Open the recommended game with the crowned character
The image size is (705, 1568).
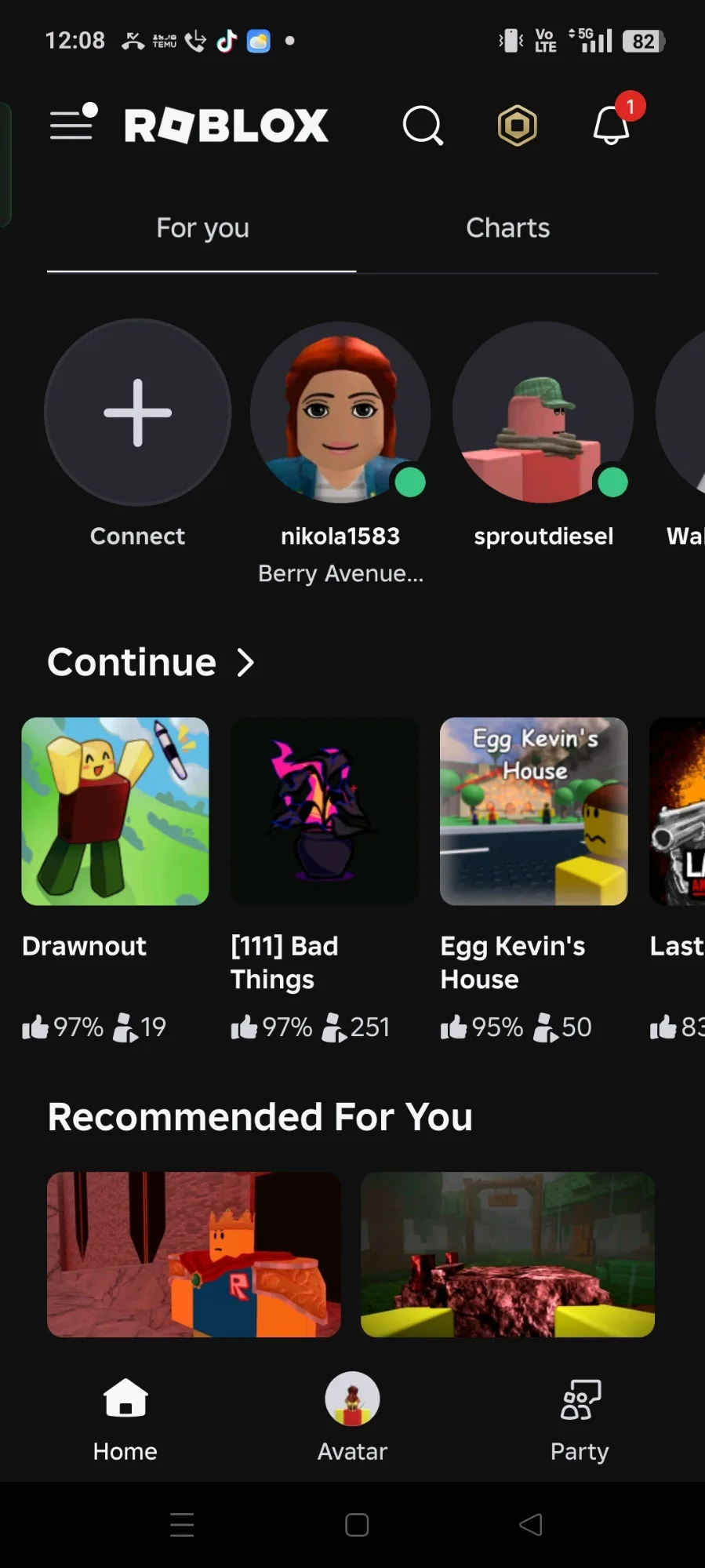click(x=194, y=1254)
